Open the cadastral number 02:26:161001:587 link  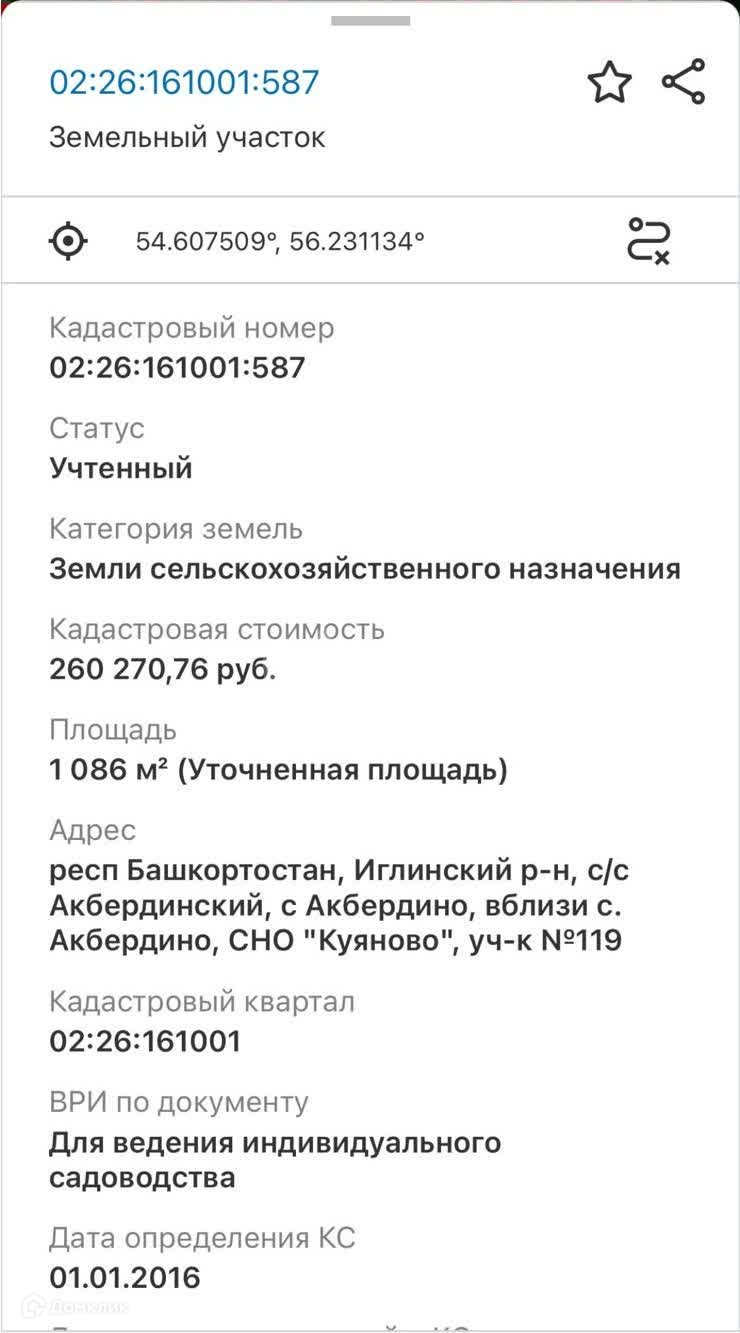coord(184,82)
